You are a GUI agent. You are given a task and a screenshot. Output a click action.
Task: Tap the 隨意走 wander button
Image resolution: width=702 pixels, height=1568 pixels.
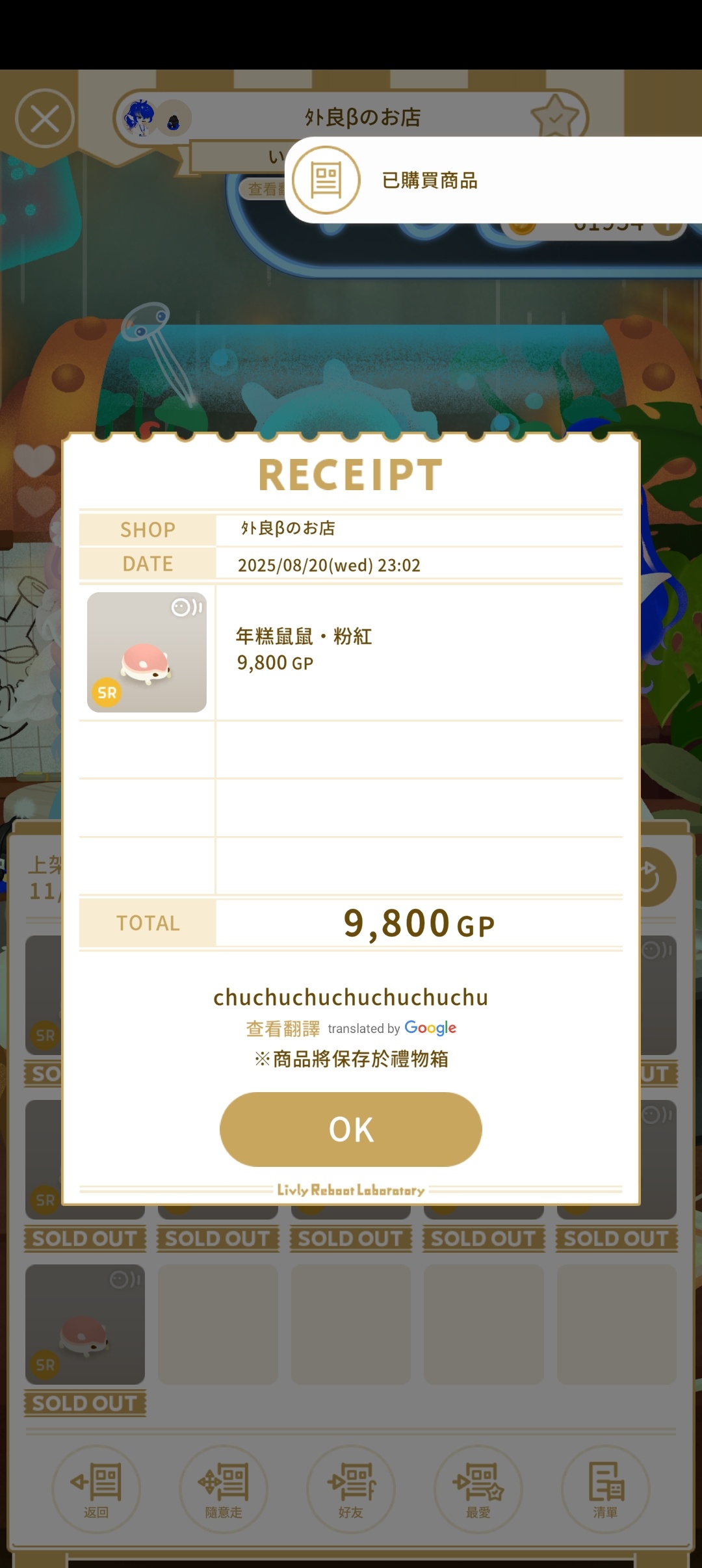pyautogui.click(x=224, y=1489)
